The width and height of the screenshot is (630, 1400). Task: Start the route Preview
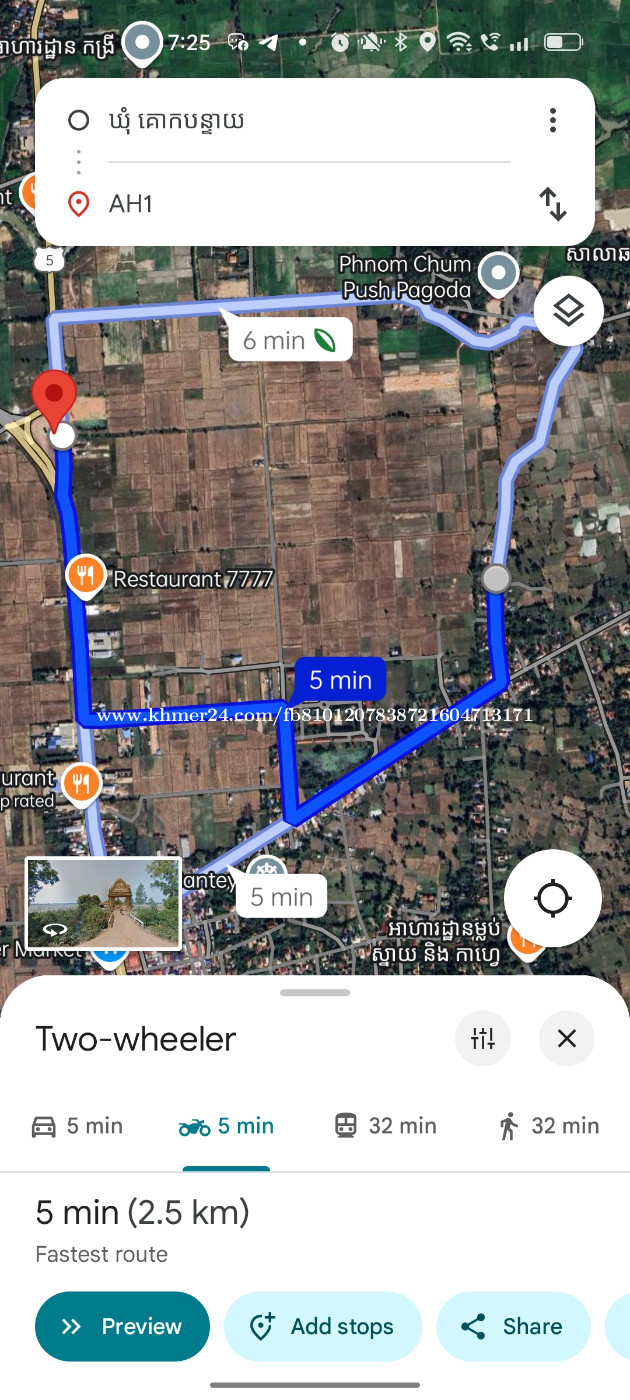pos(122,1327)
